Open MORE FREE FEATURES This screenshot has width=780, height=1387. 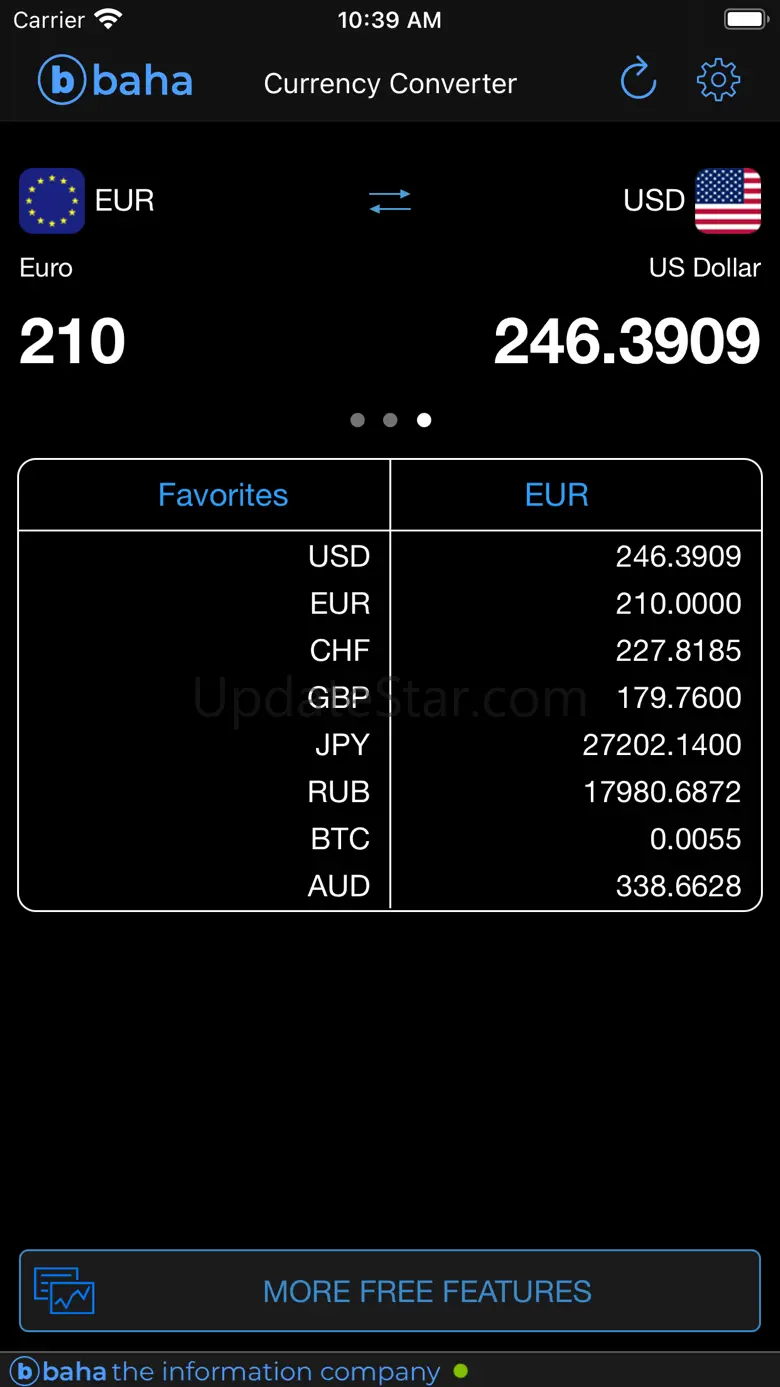point(390,1291)
